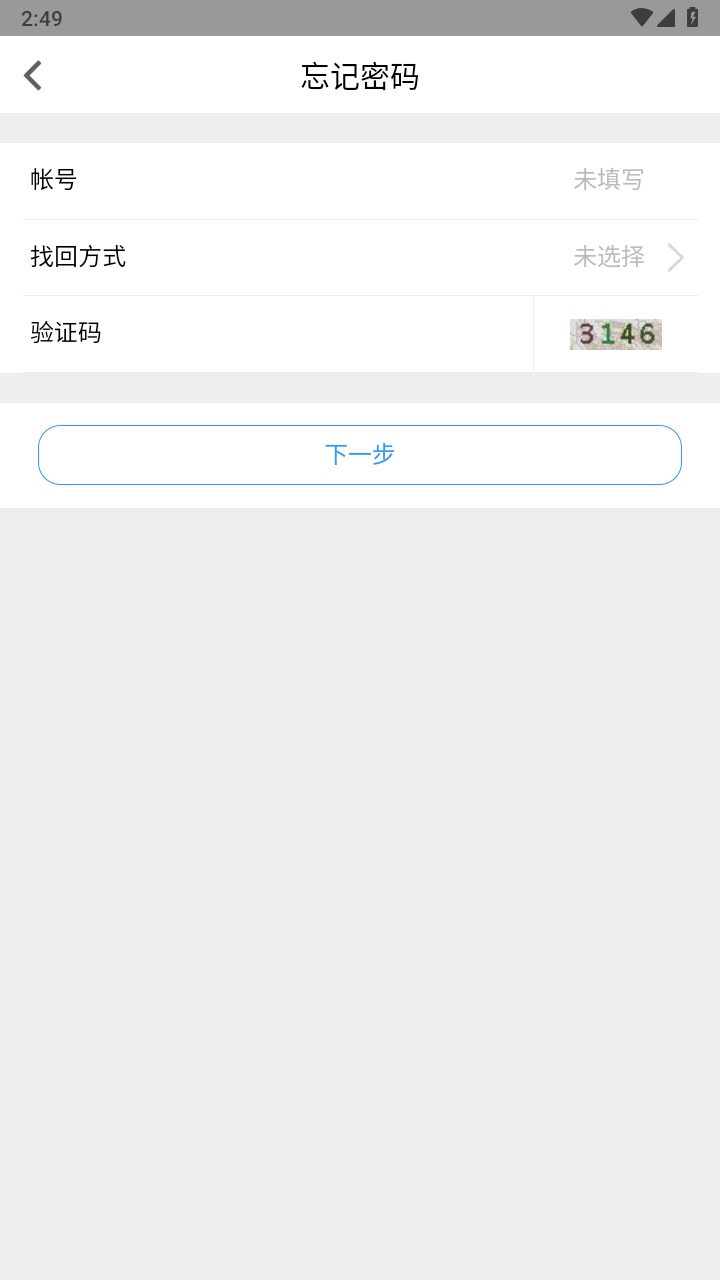Click the clock showing 2:49
The image size is (720, 1280).
click(40, 17)
